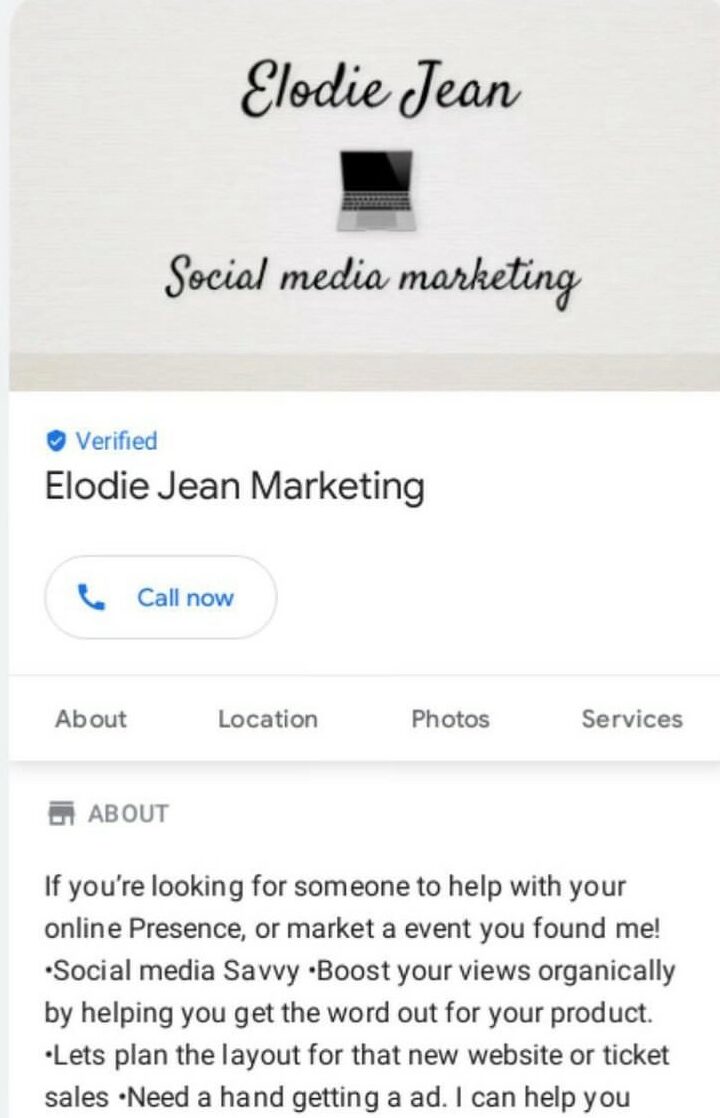The height and width of the screenshot is (1118, 720).
Task: Open the Location tab
Action: point(268,719)
